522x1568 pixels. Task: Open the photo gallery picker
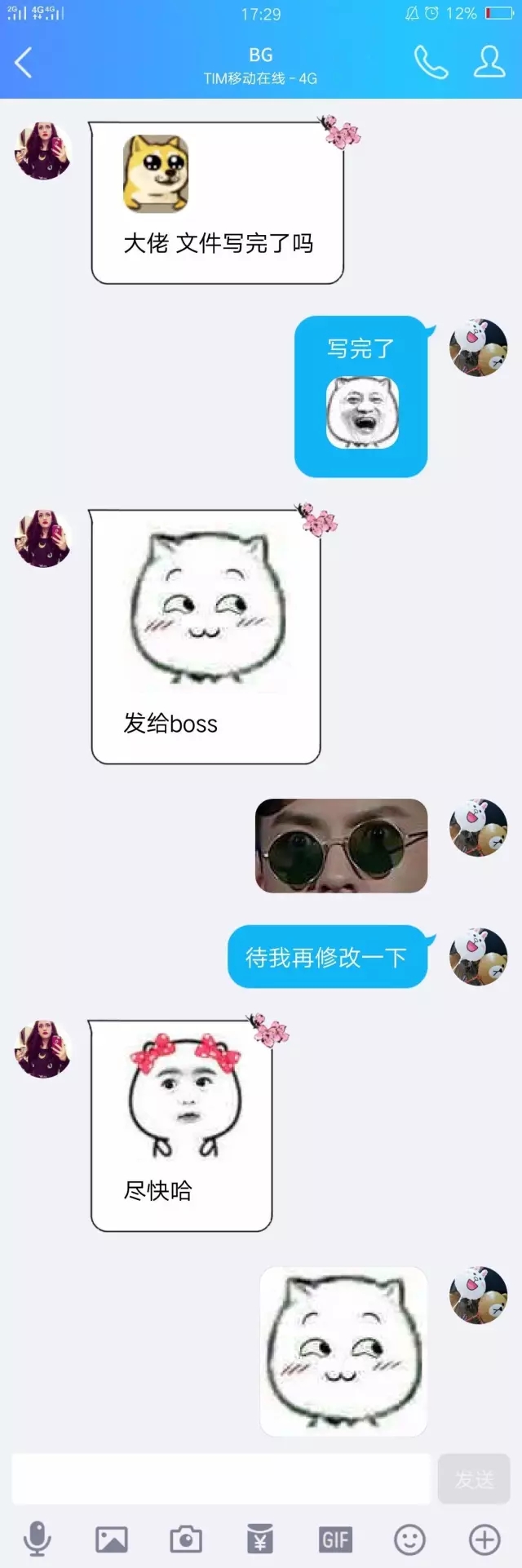point(112,1539)
